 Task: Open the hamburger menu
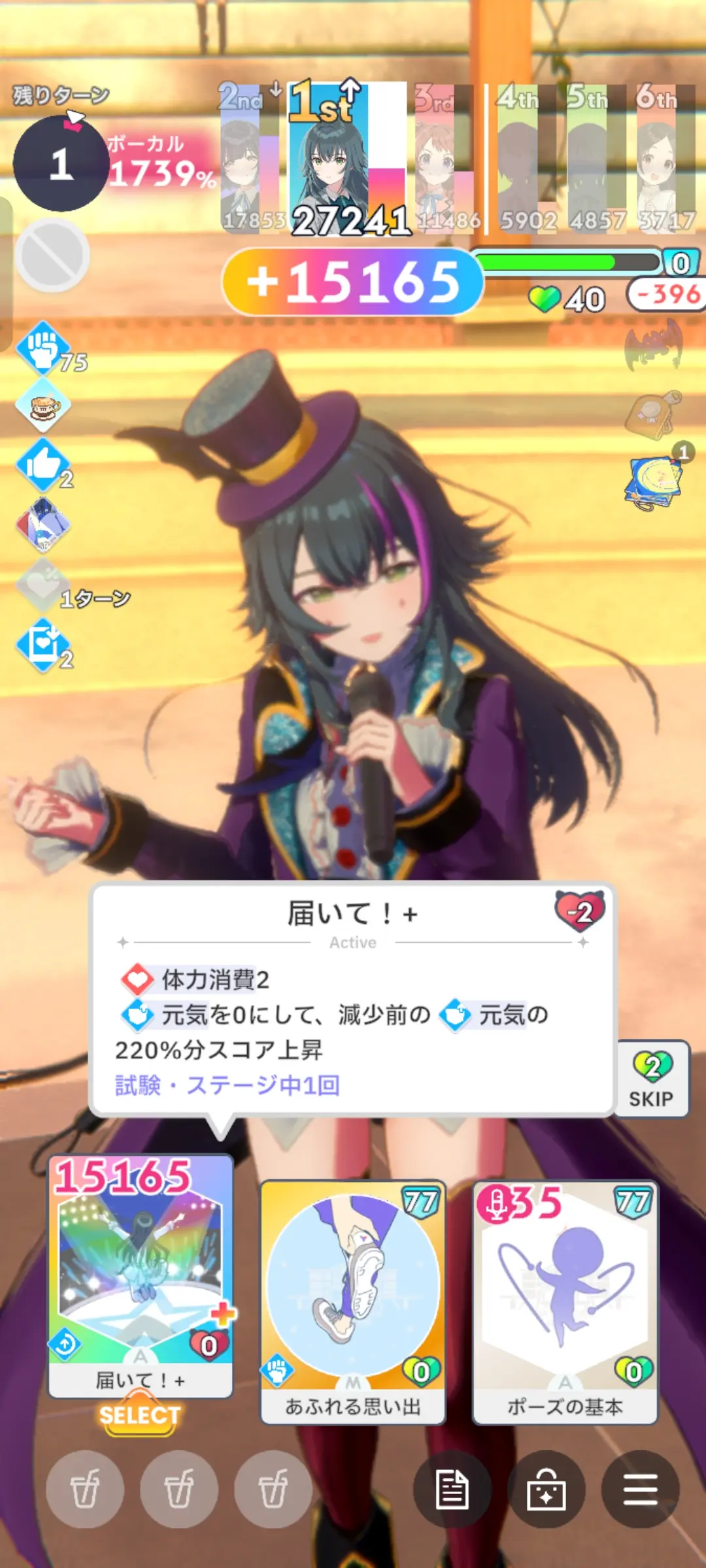[640, 1488]
